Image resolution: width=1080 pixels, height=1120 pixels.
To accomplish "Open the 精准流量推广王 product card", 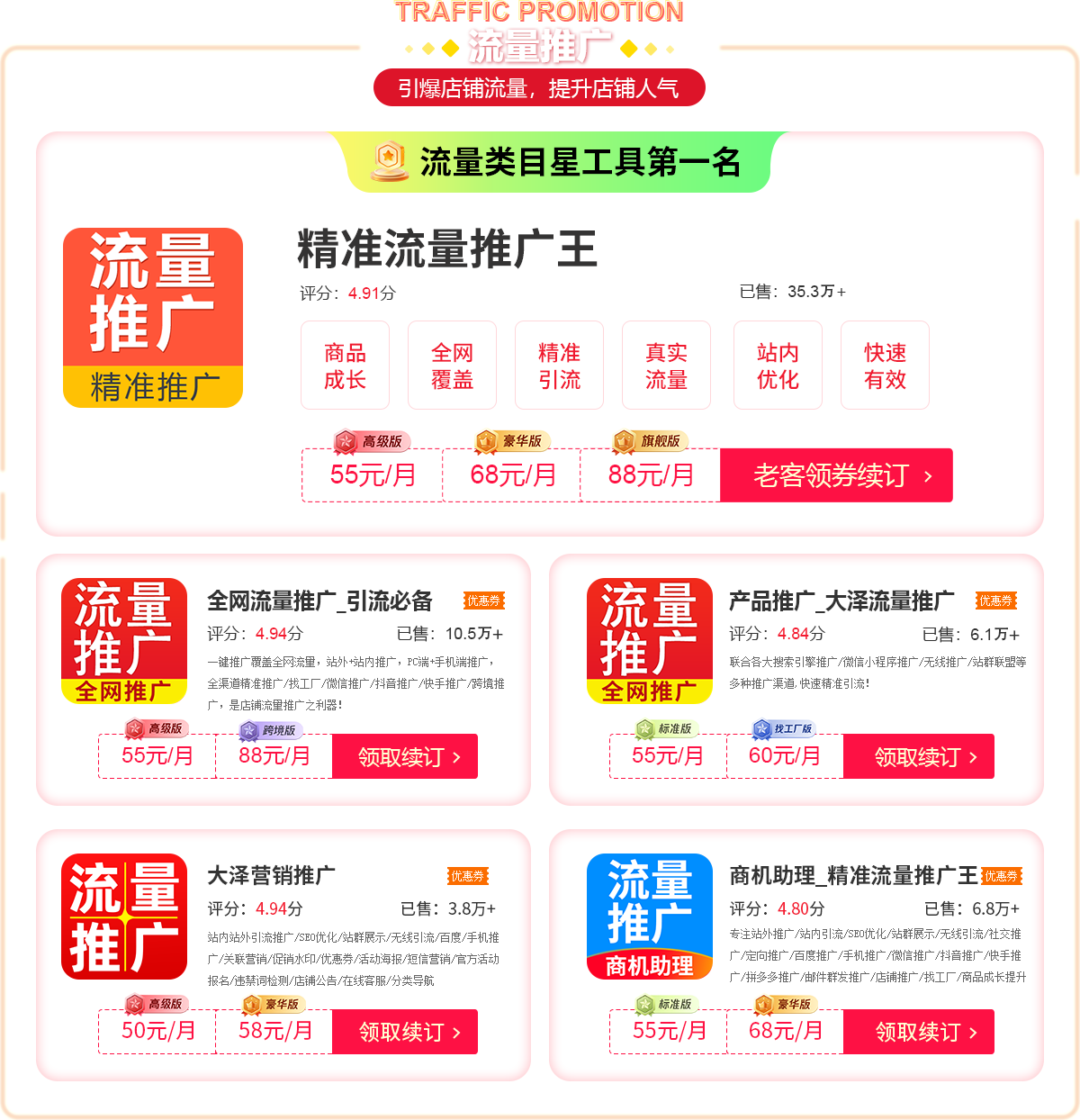I will pyautogui.click(x=447, y=249).
